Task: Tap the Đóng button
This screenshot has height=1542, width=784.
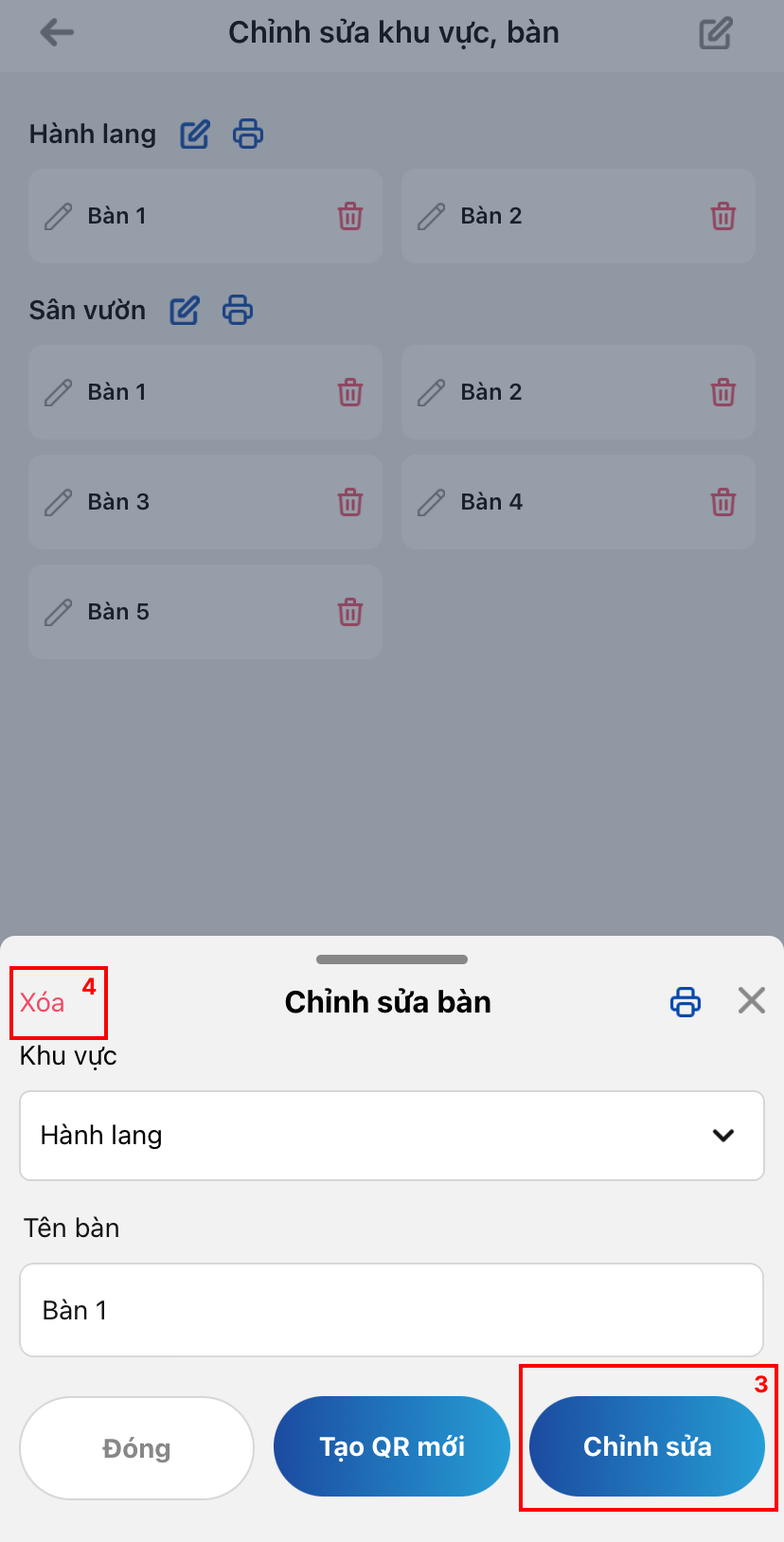Action: pyautogui.click(x=136, y=1447)
